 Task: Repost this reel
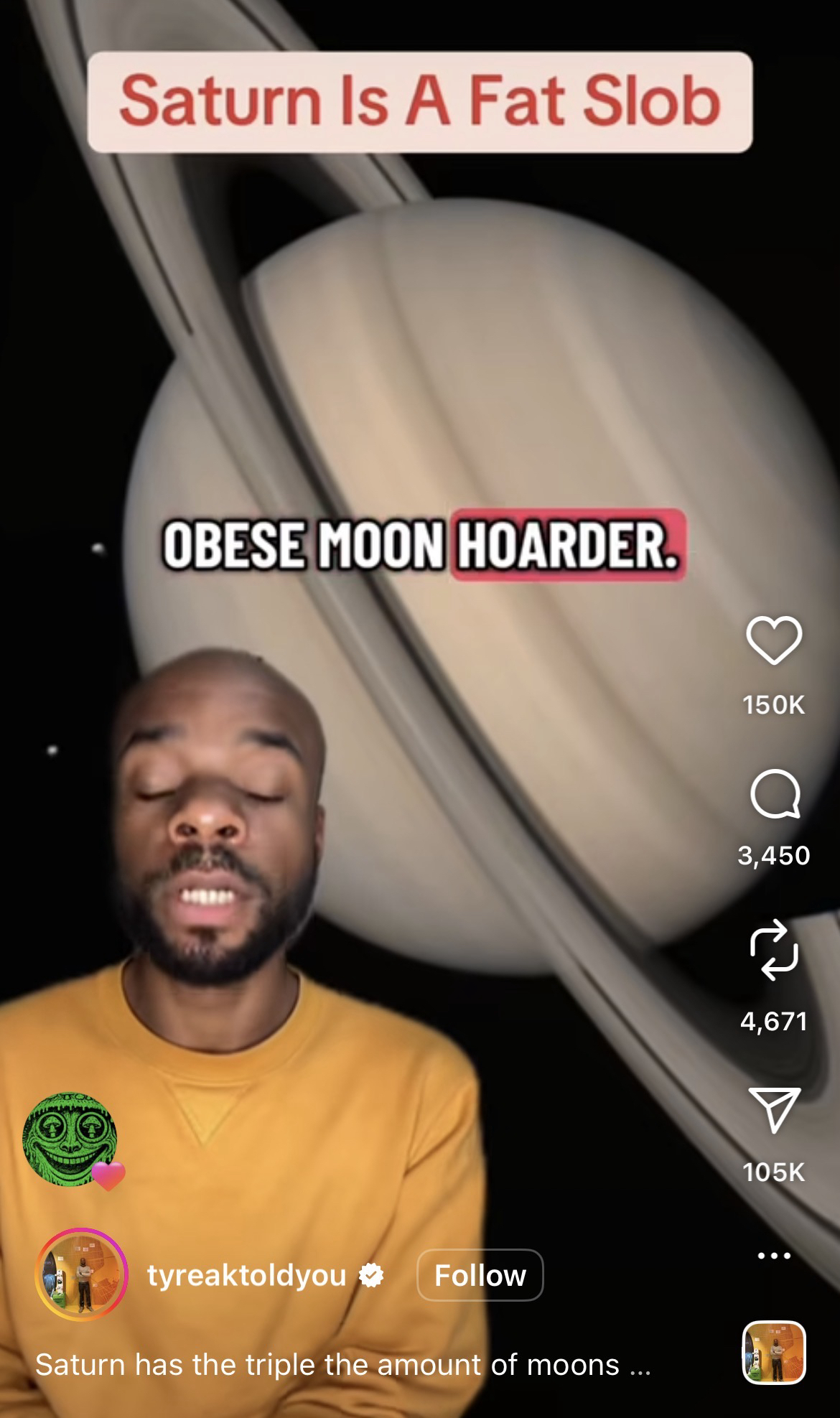(773, 949)
